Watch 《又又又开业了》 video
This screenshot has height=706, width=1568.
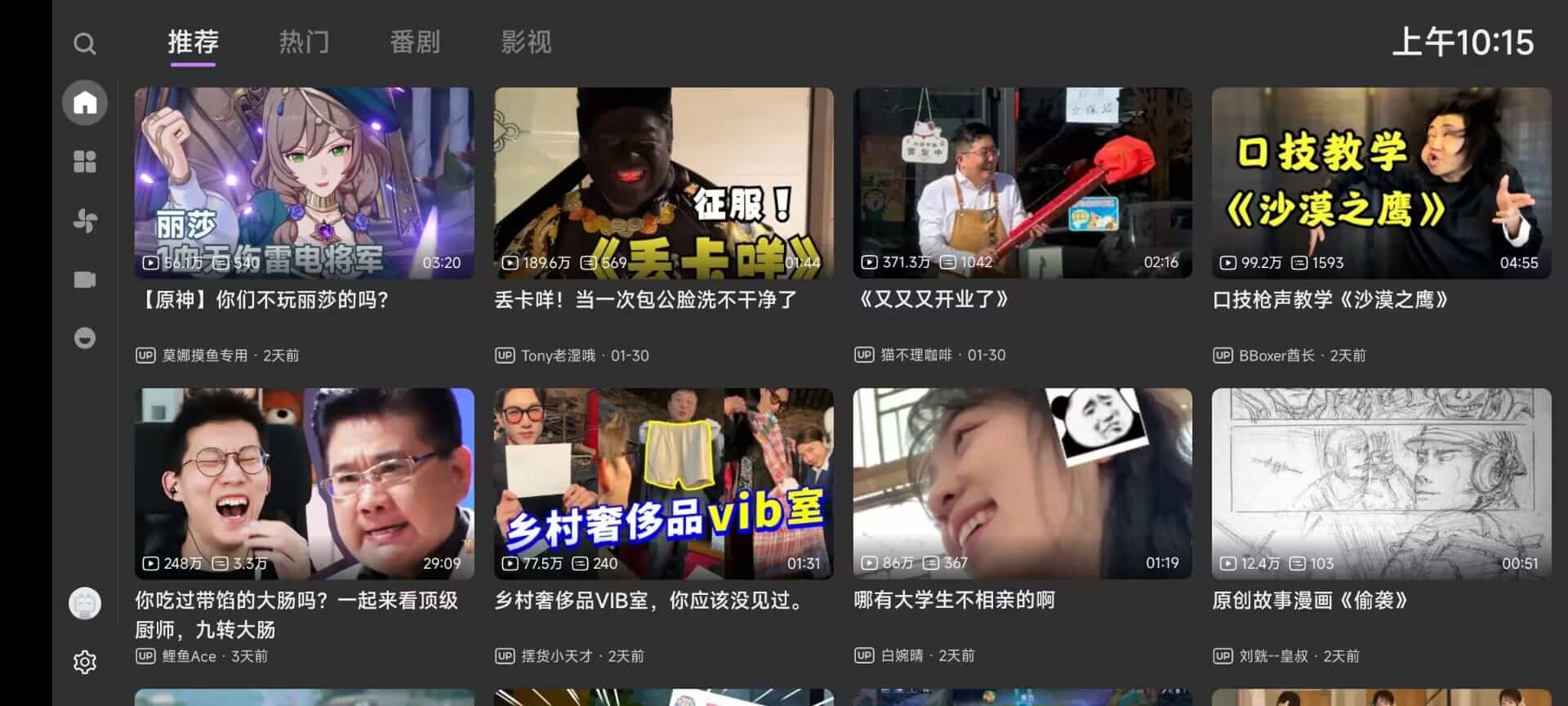[x=1022, y=184]
